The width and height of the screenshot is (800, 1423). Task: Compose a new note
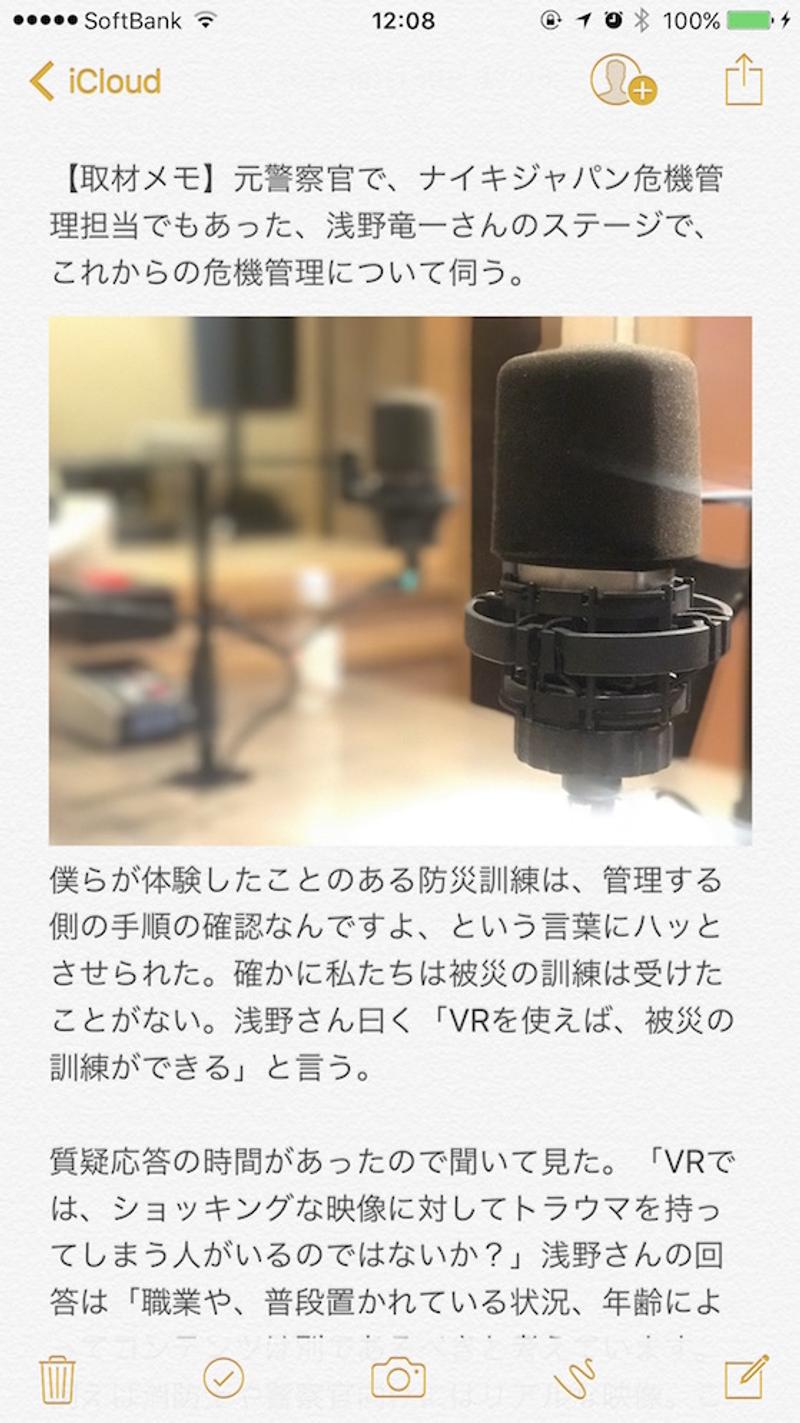click(745, 1376)
